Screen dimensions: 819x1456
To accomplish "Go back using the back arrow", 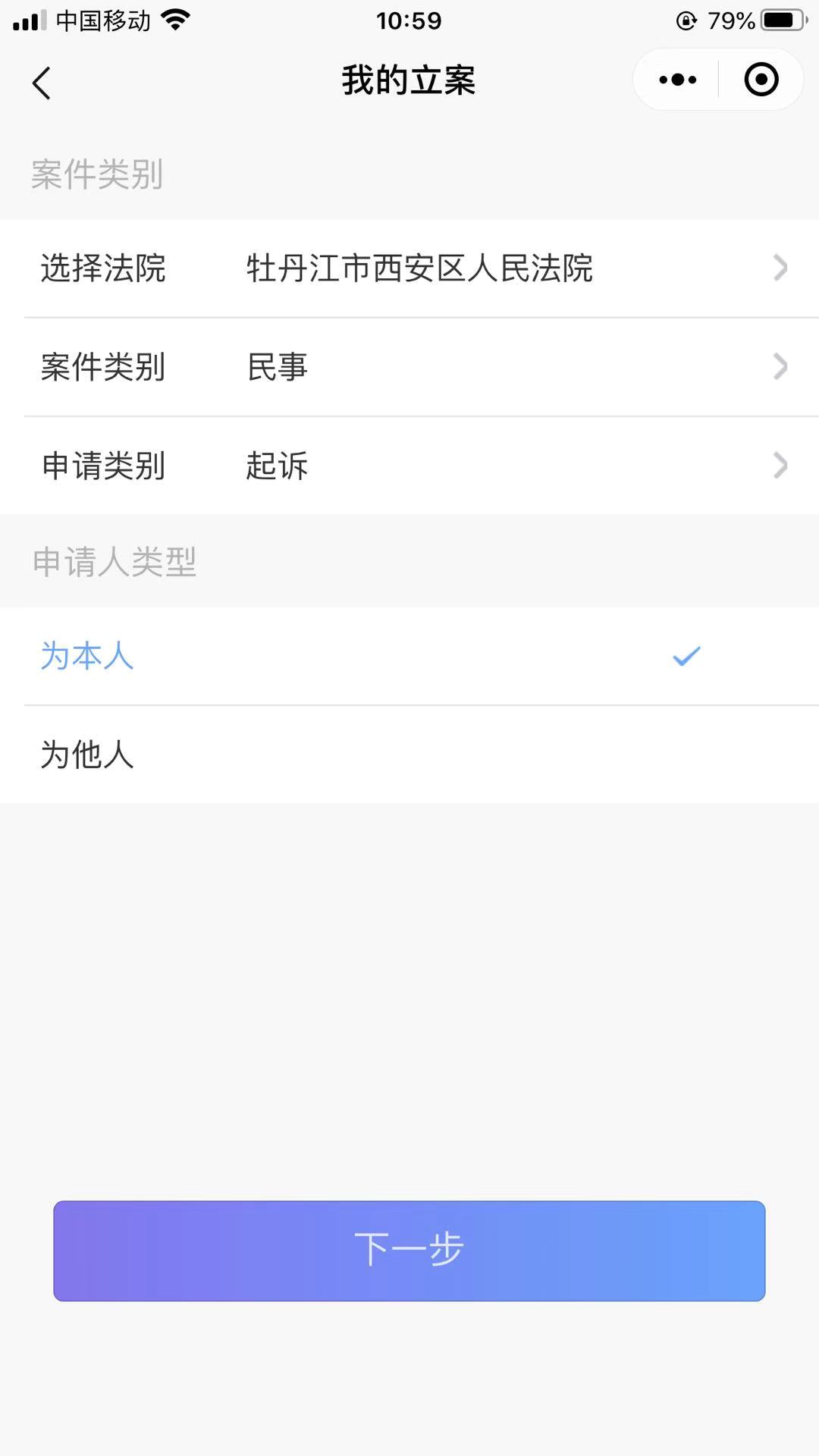I will tap(42, 82).
